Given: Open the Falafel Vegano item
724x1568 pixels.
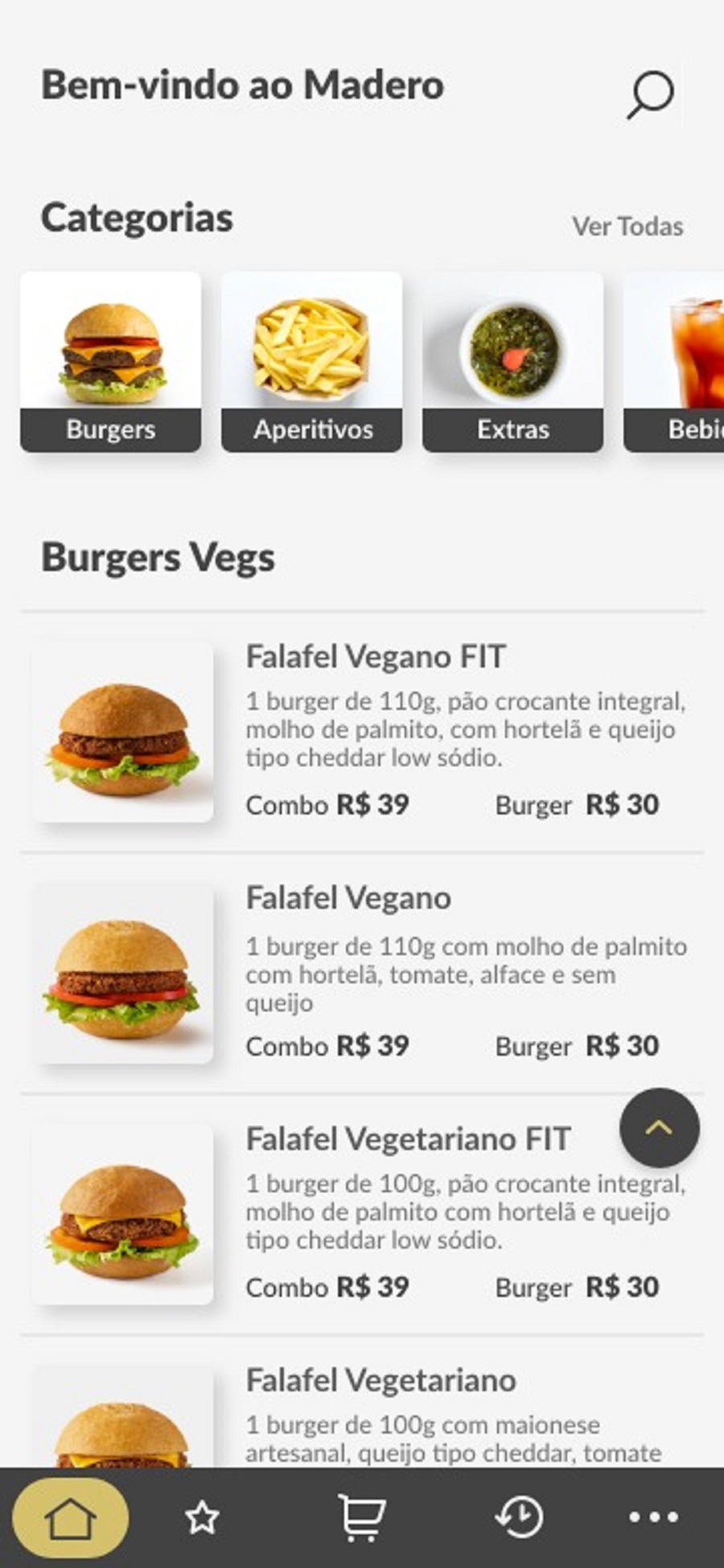Looking at the screenshot, I should coord(348,898).
